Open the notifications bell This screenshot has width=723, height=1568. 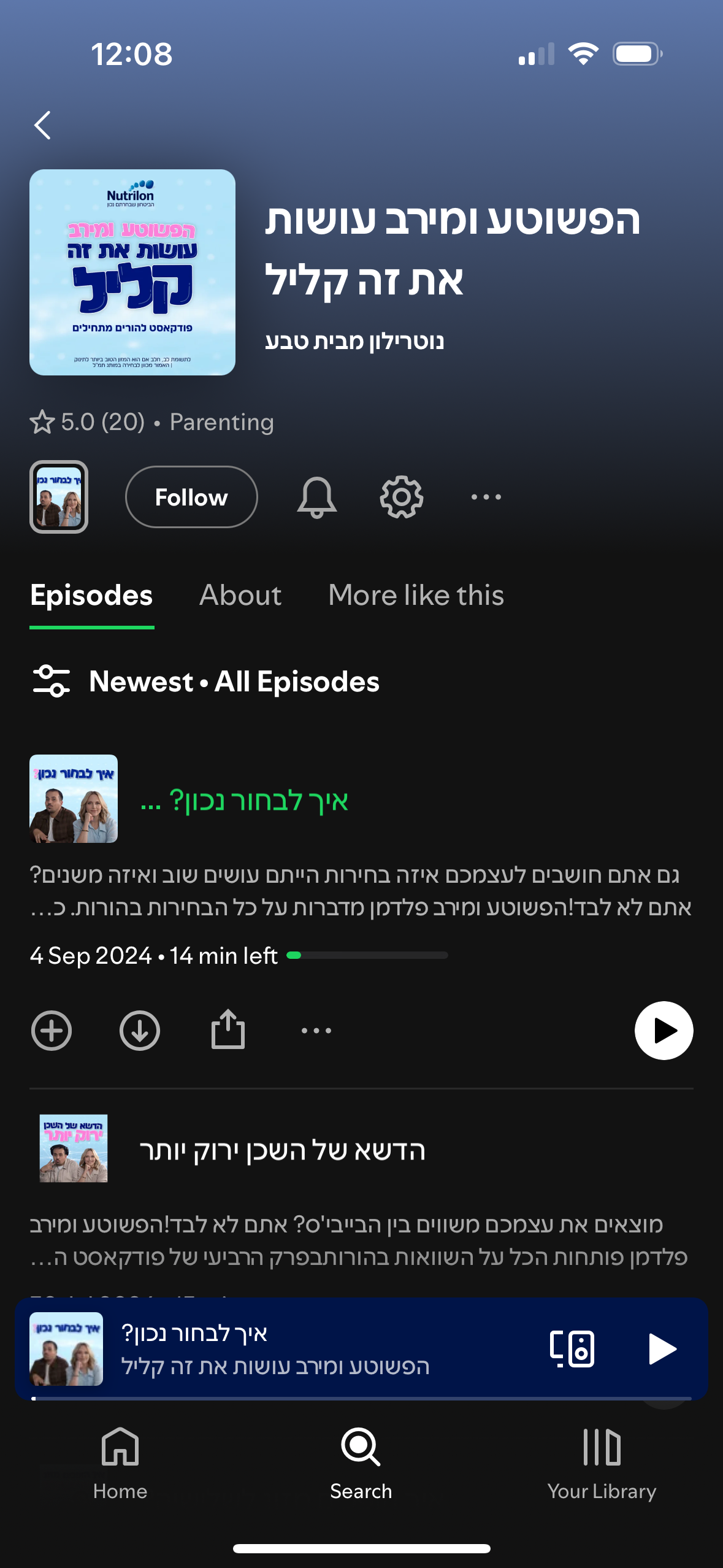pos(316,497)
